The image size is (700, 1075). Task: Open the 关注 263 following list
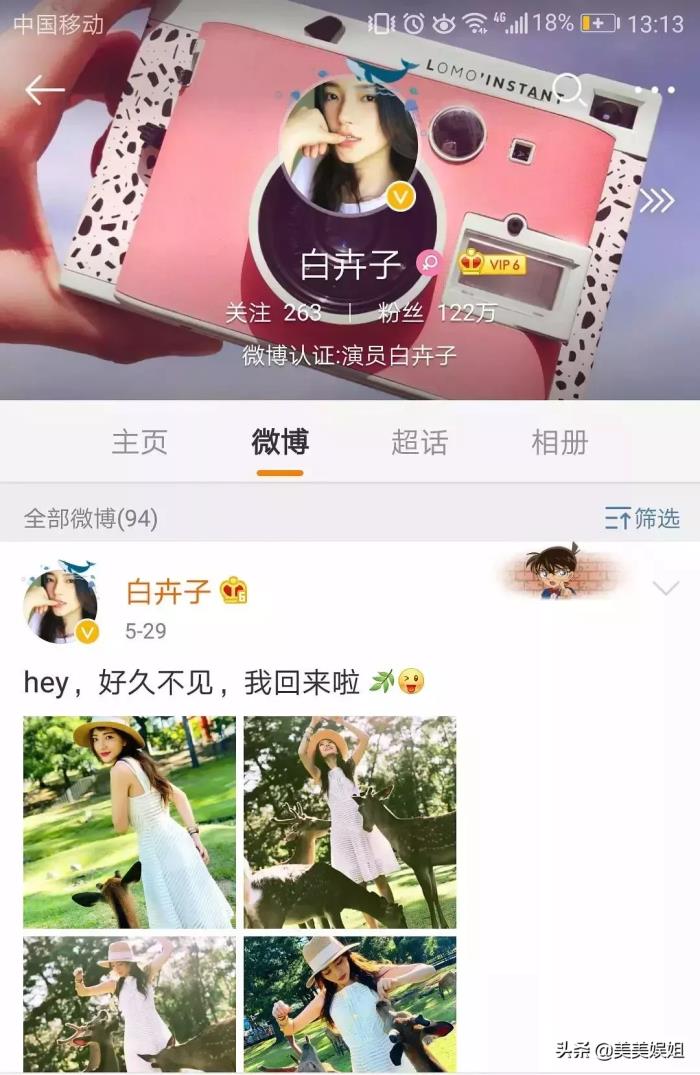pyautogui.click(x=273, y=312)
